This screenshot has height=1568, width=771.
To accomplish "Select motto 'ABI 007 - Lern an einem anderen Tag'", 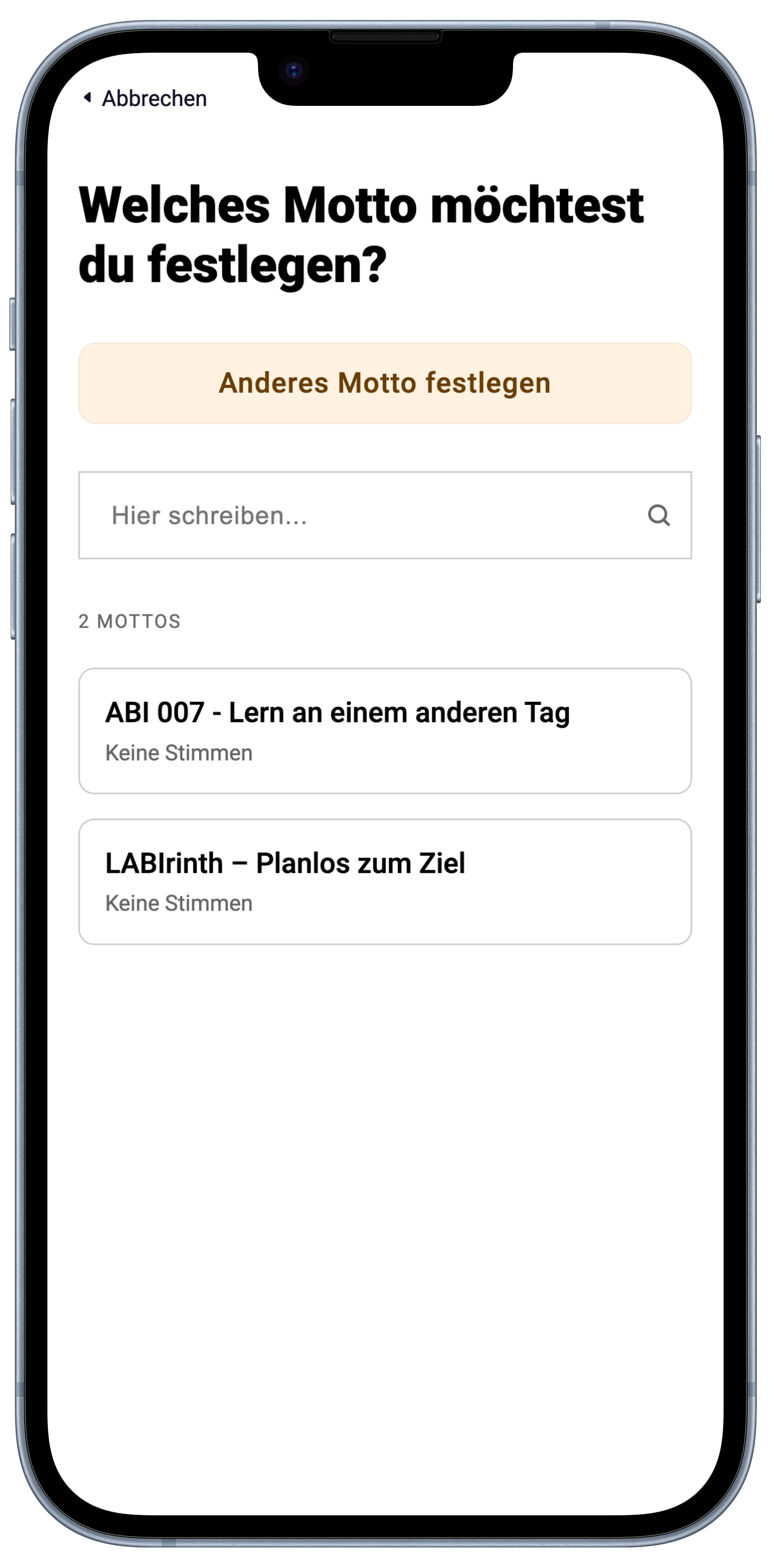I will [385, 730].
